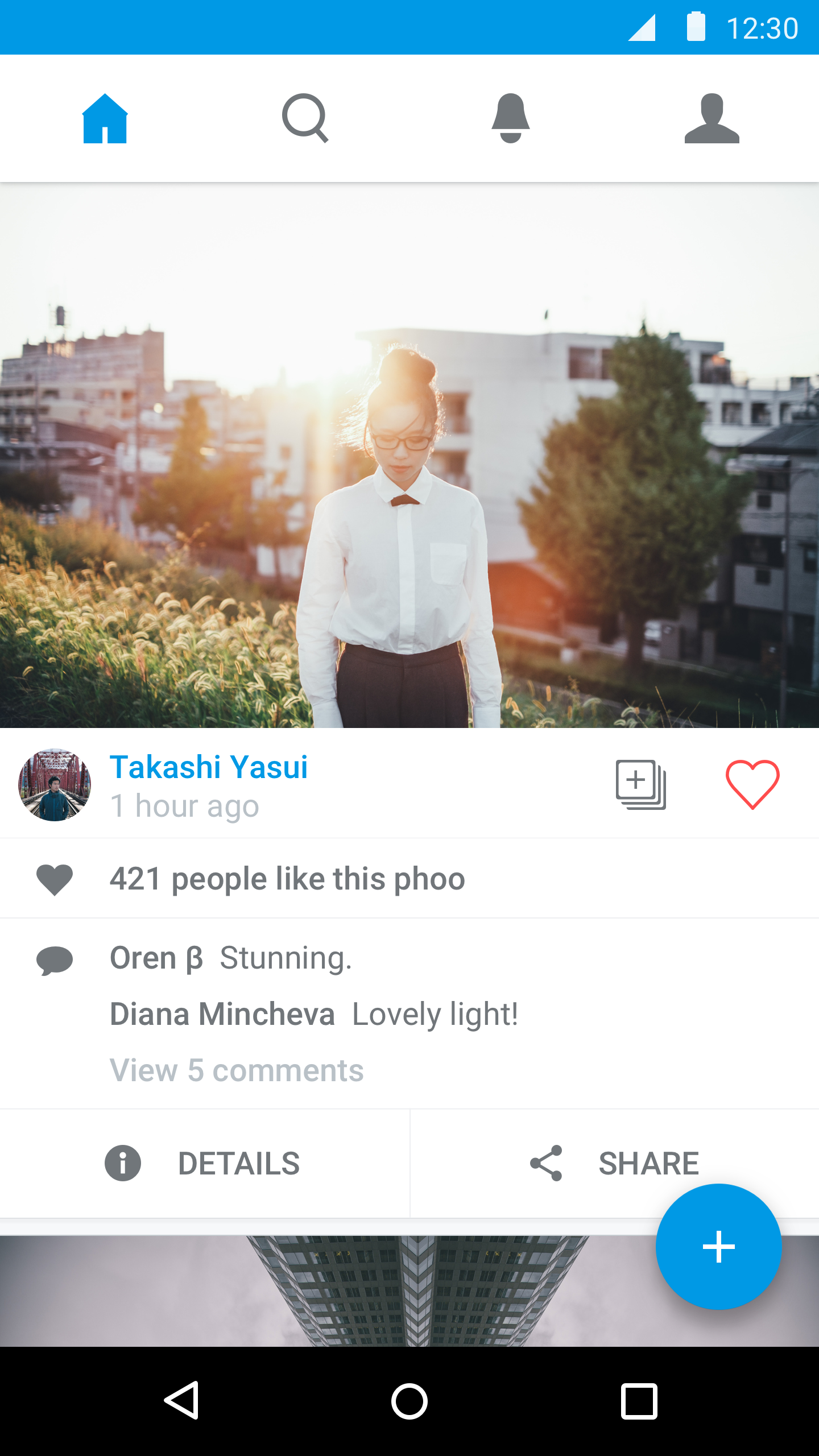Switch to the Home tab
The width and height of the screenshot is (819, 1456).
tap(105, 118)
